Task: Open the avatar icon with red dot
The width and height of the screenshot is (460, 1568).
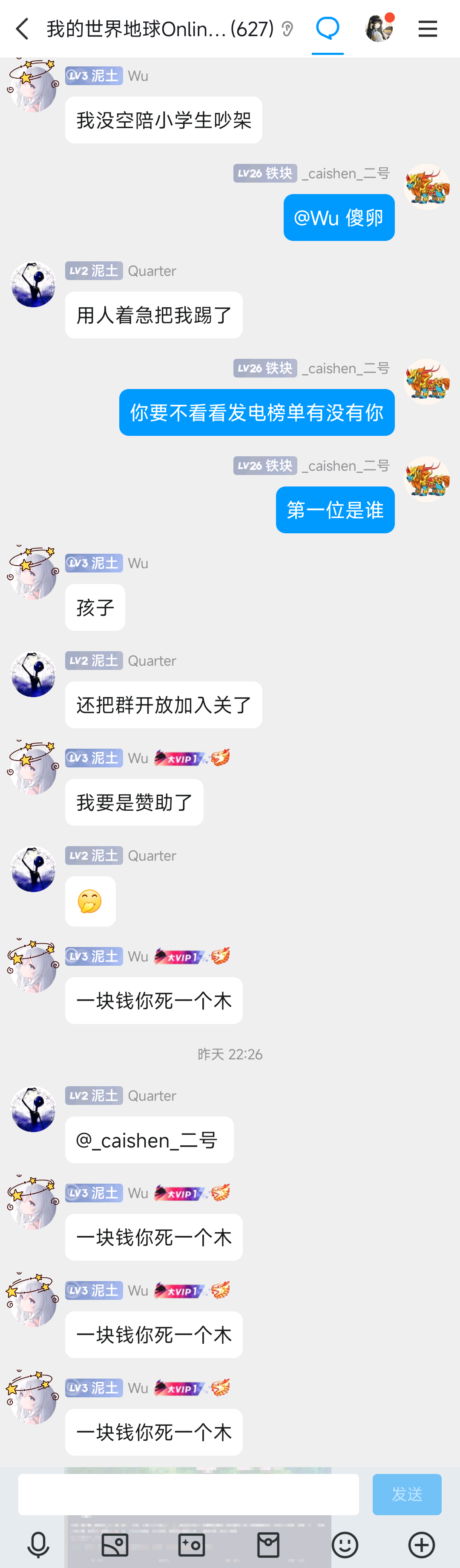Action: tap(378, 29)
